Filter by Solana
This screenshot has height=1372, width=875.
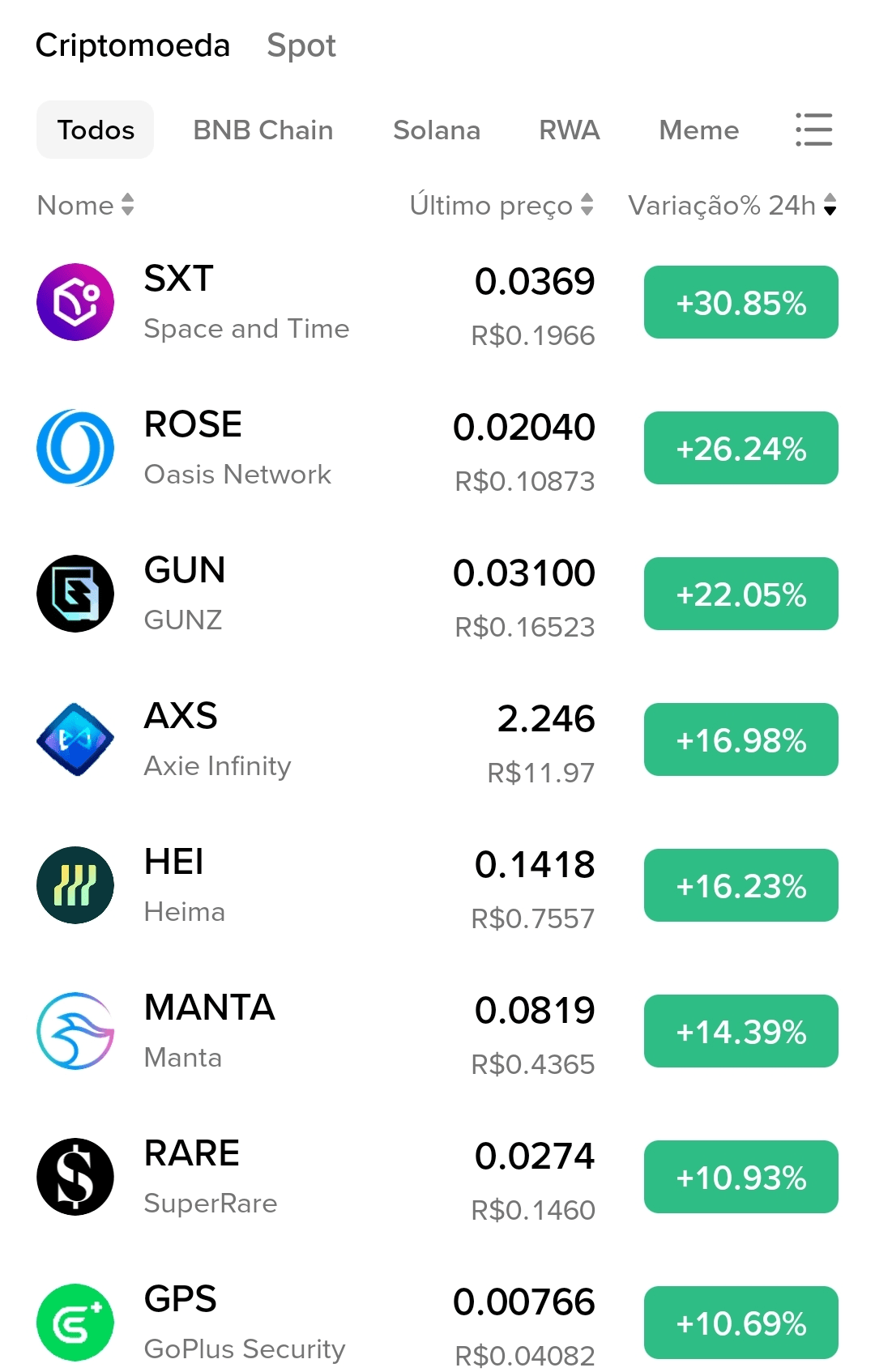click(x=437, y=130)
